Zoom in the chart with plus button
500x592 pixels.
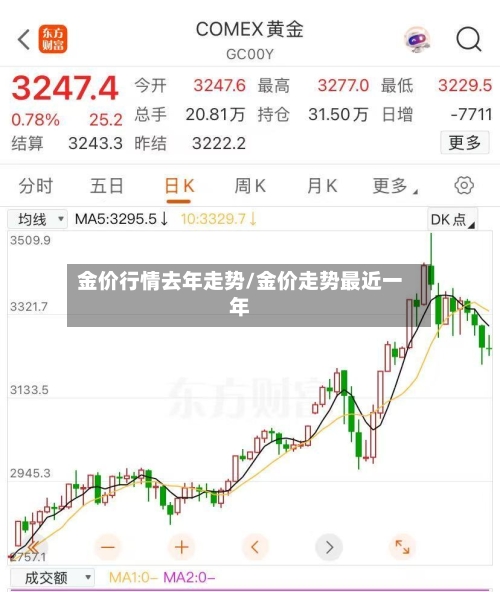182,547
